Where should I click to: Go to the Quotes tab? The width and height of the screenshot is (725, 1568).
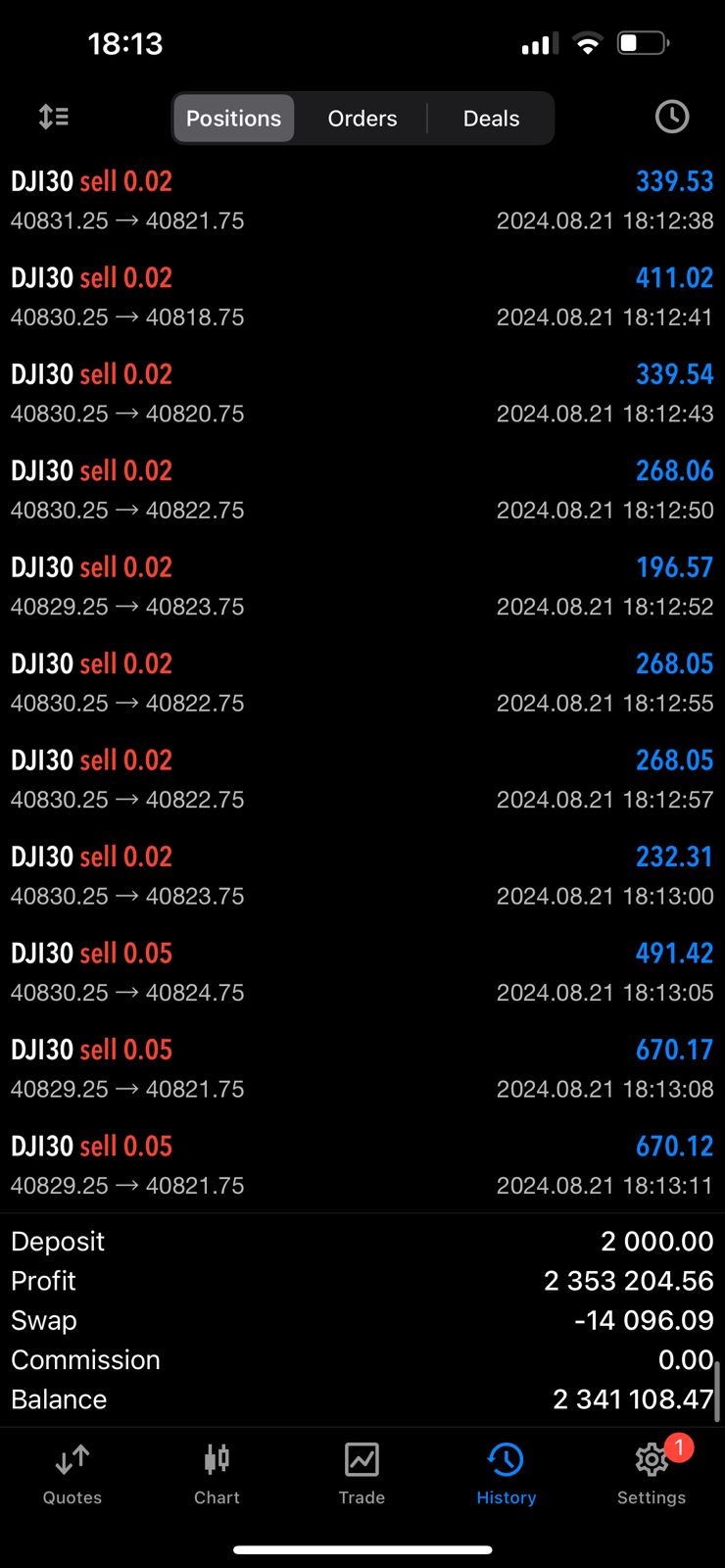72,1474
